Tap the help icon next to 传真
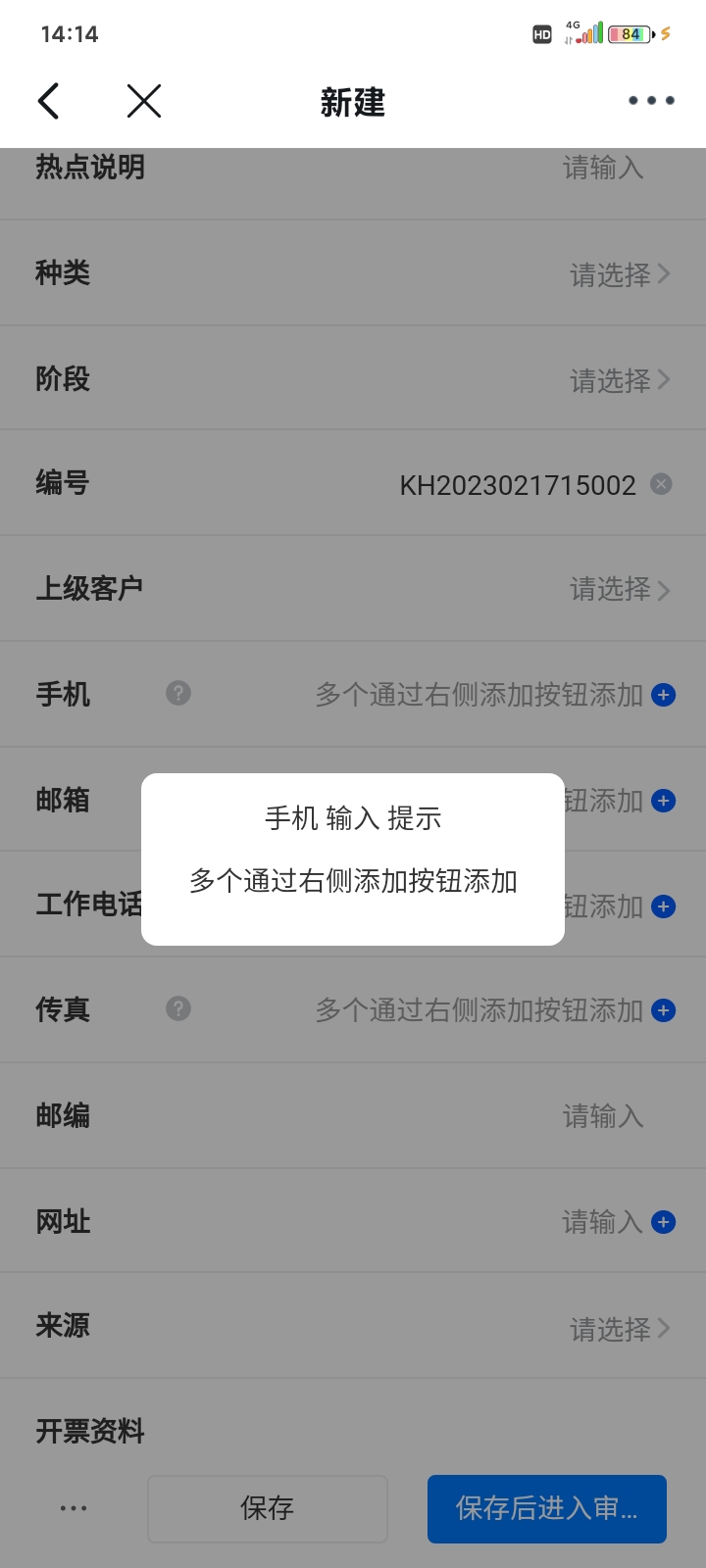Screen dimensions: 706x1568 pyautogui.click(x=178, y=1008)
